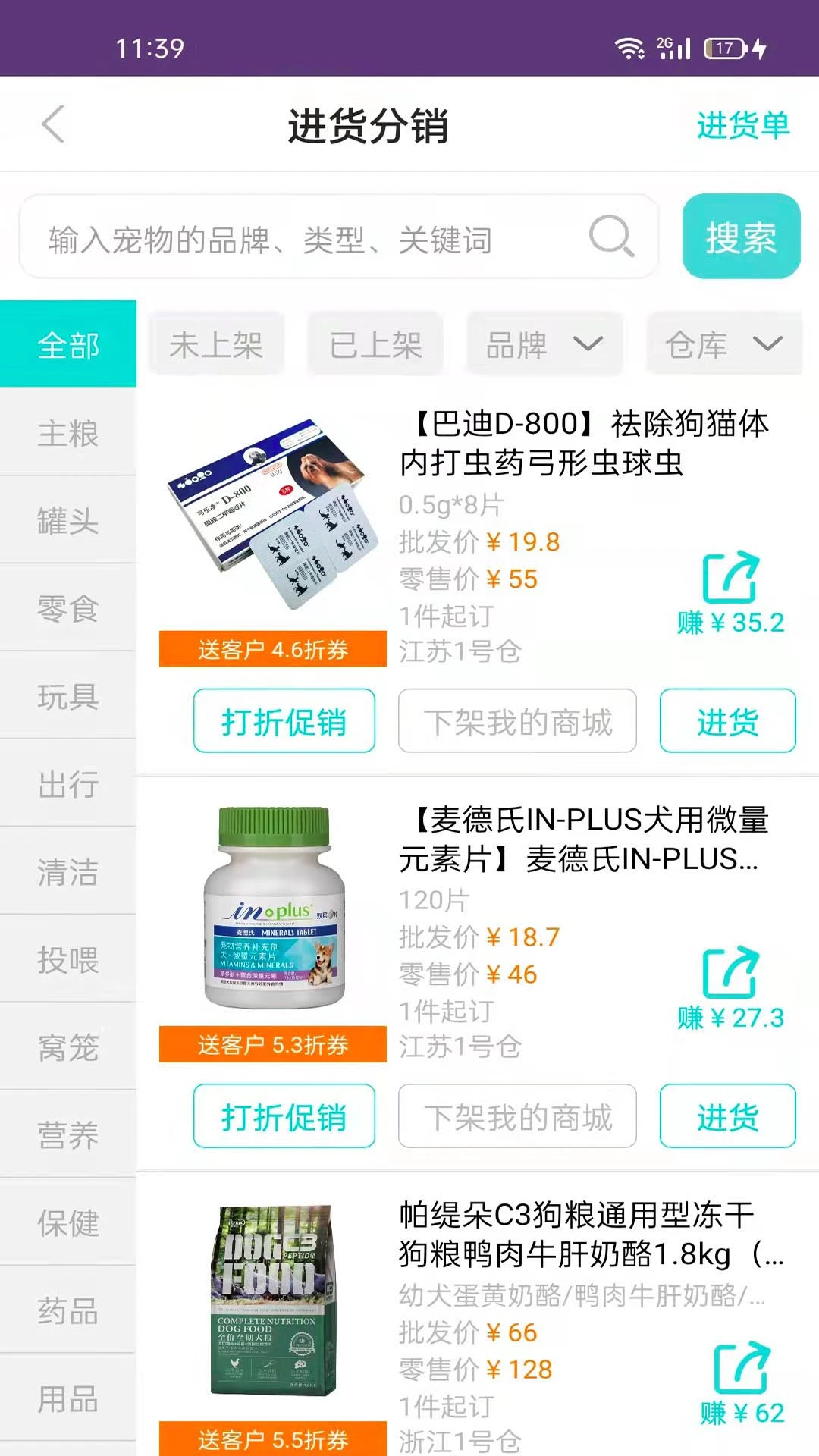The image size is (819, 1456).
Task: Click the magnifier icon in the search bar
Action: point(609,237)
